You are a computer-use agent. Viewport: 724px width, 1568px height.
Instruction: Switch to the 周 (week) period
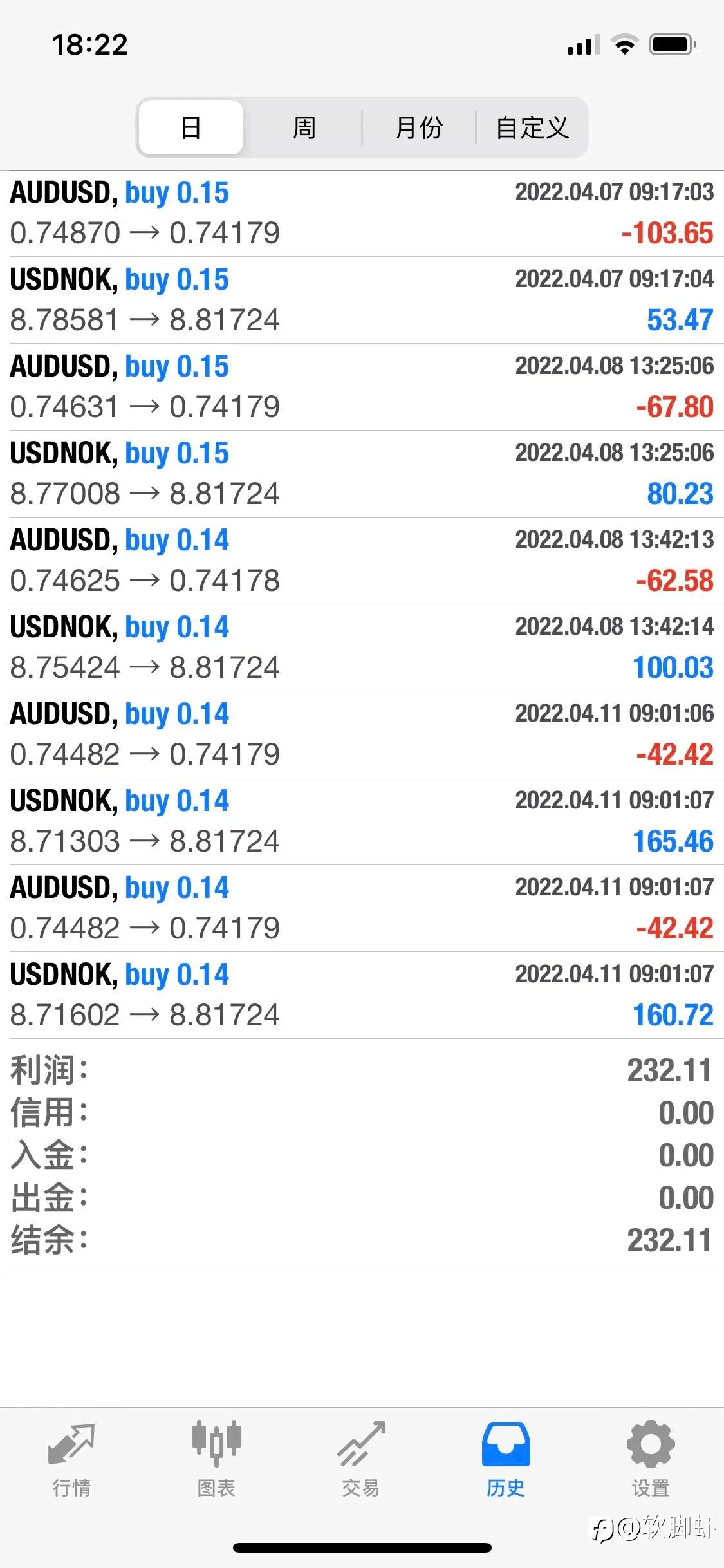click(x=304, y=127)
